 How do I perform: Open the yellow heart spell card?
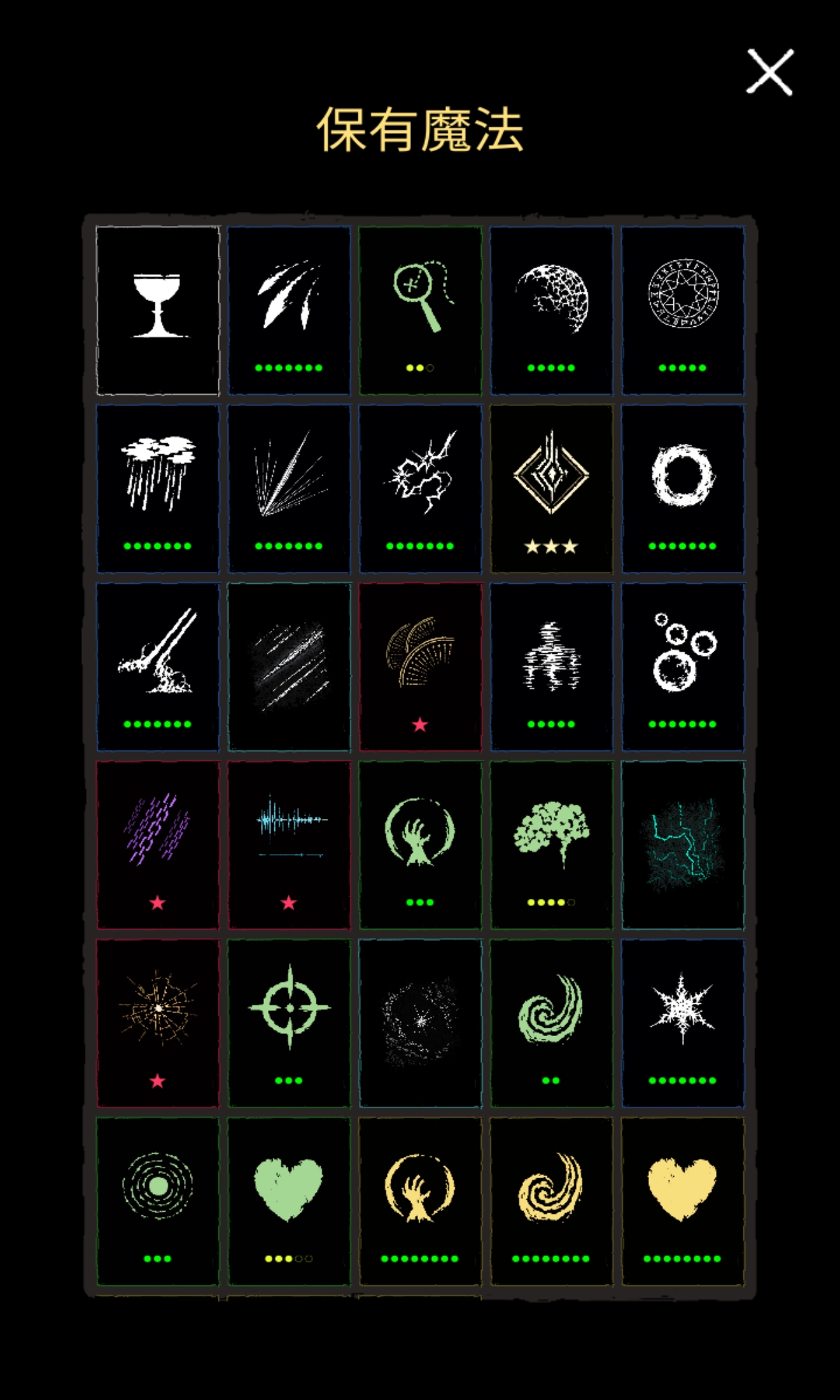pos(682,1201)
